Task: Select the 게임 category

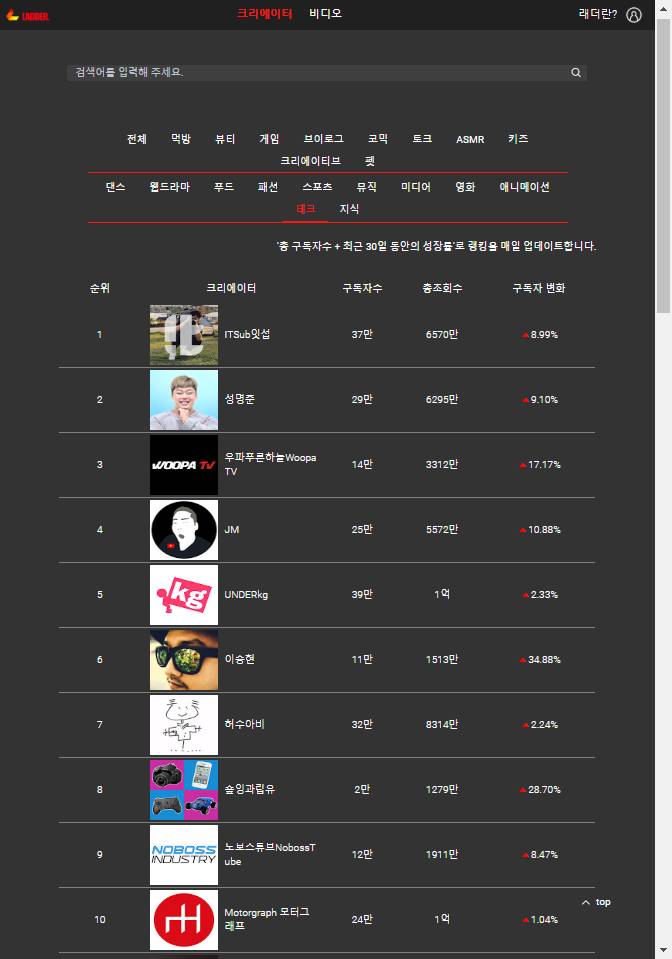Action: point(269,139)
